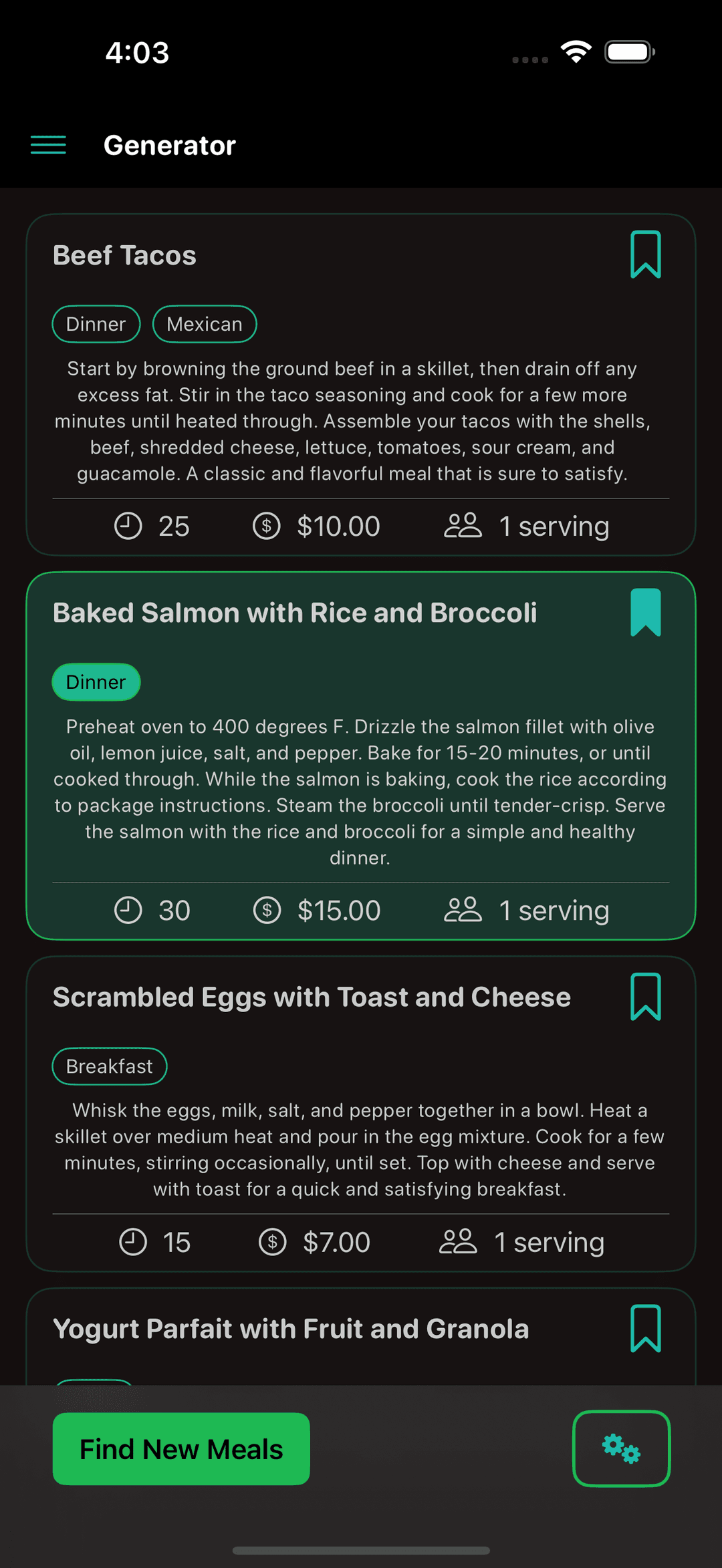Tap Find New Meals button
This screenshot has height=1568, width=722.
coord(181,1449)
